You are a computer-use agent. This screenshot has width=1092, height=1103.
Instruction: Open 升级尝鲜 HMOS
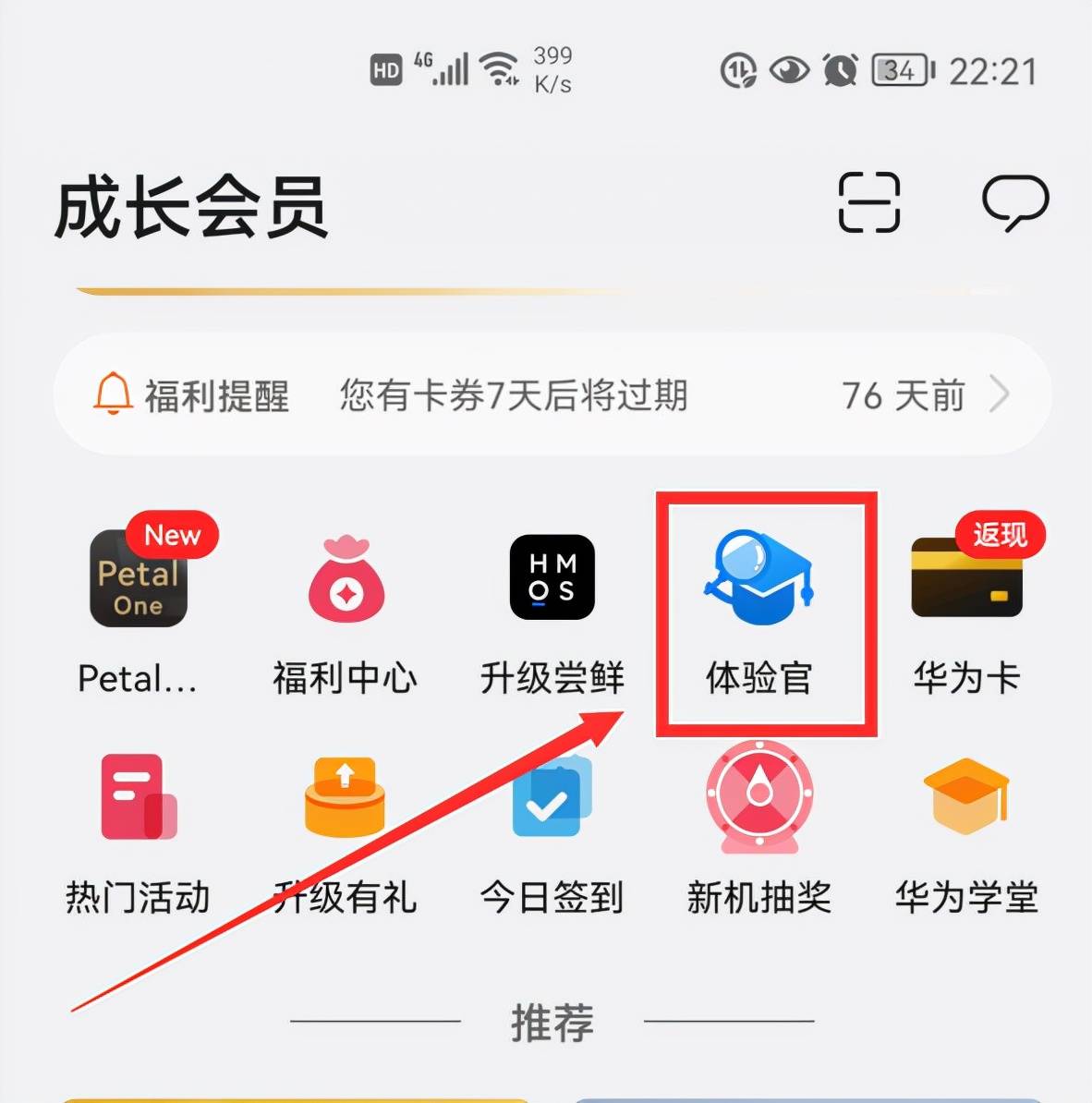pos(552,578)
